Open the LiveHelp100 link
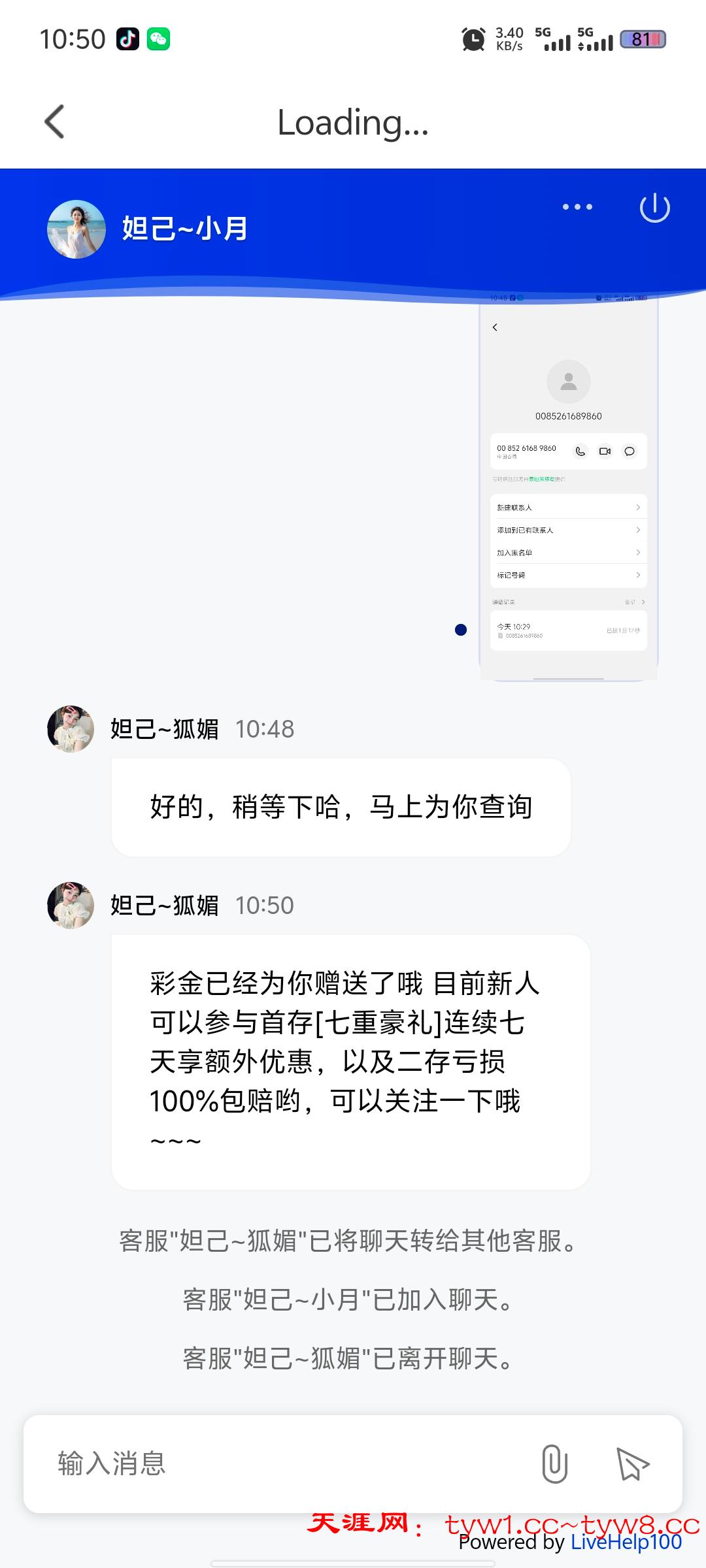Image resolution: width=706 pixels, height=1568 pixels. pos(626,1543)
